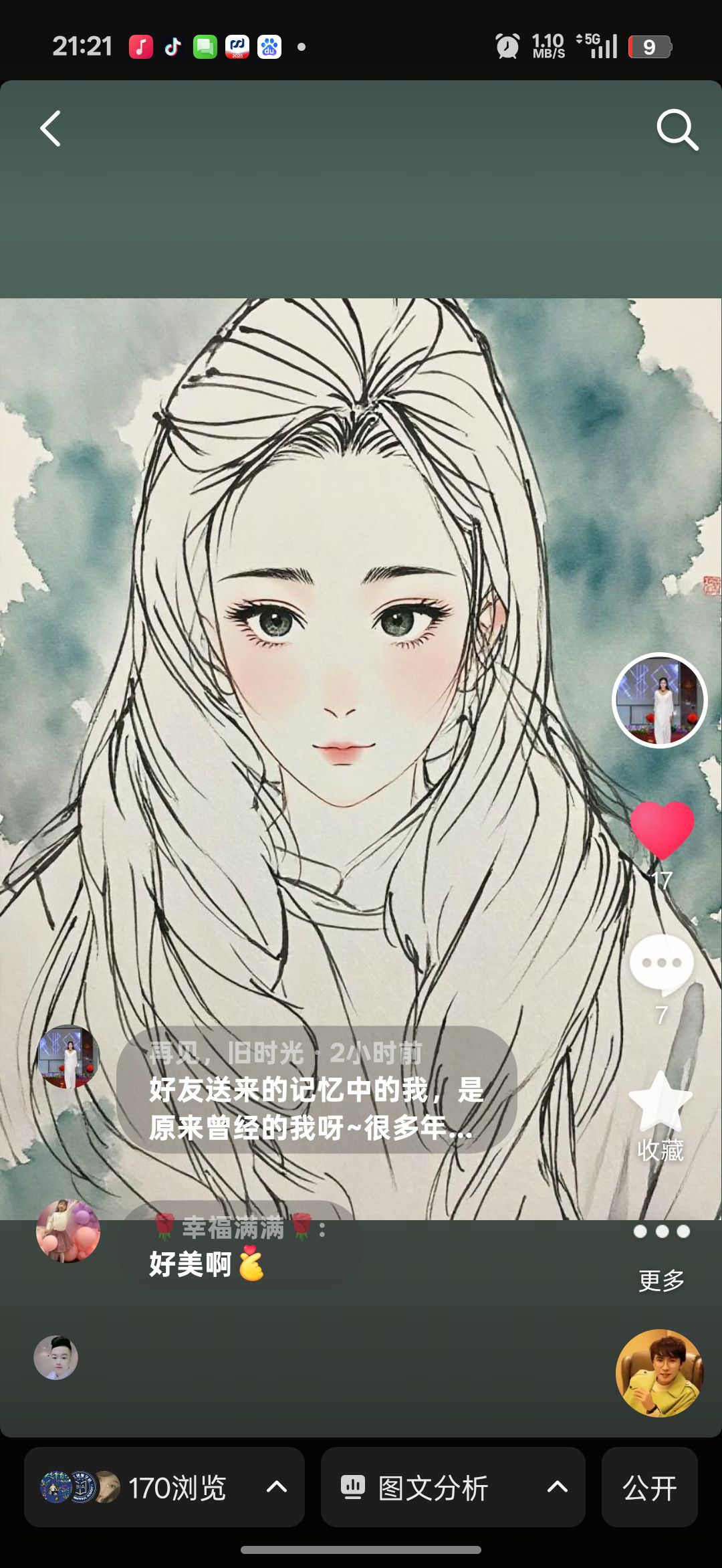Open the search magnifier icon

[677, 129]
